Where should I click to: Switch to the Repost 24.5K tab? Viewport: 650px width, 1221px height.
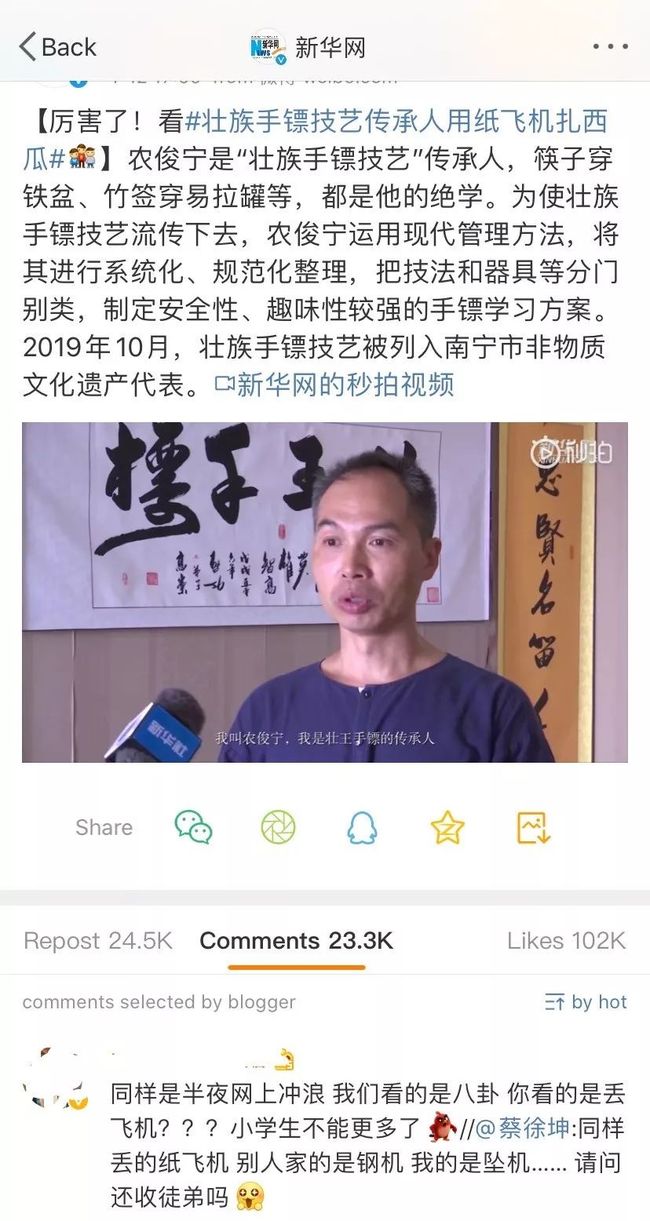tap(98, 941)
